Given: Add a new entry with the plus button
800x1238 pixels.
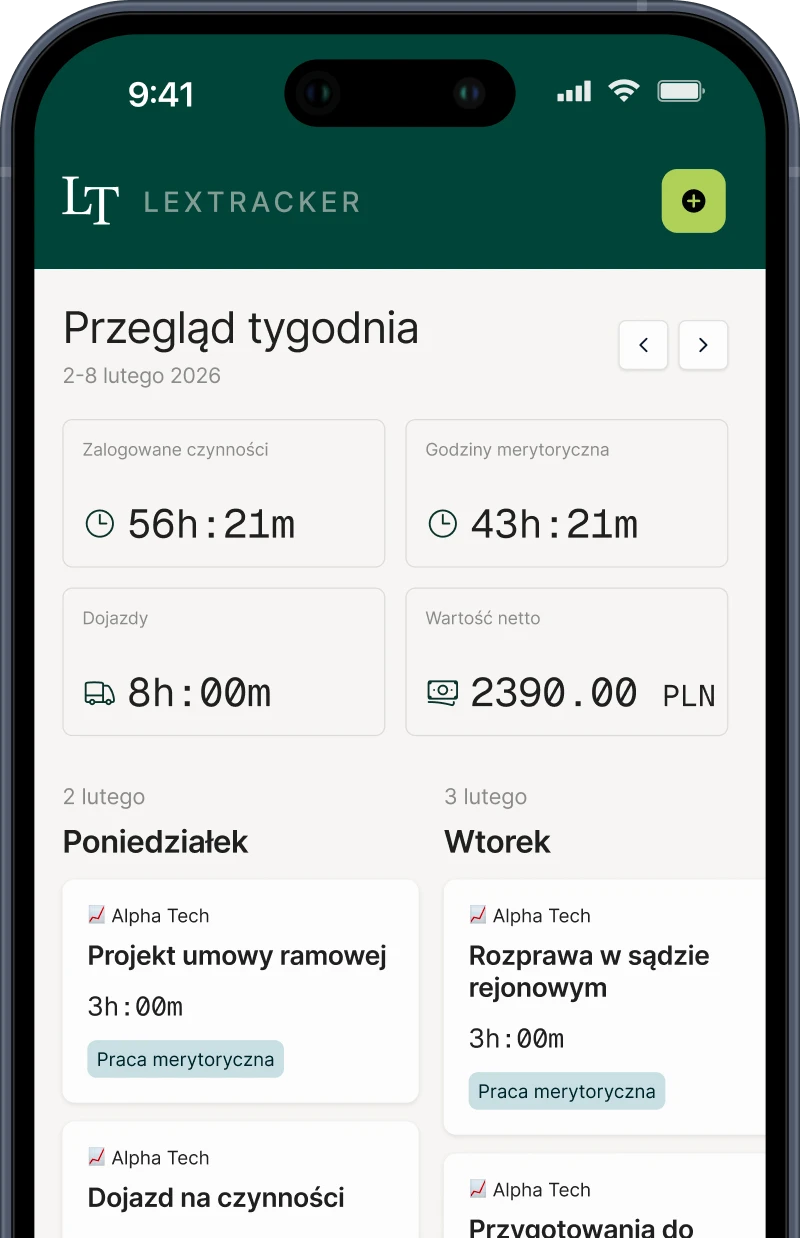Looking at the screenshot, I should (x=693, y=201).
